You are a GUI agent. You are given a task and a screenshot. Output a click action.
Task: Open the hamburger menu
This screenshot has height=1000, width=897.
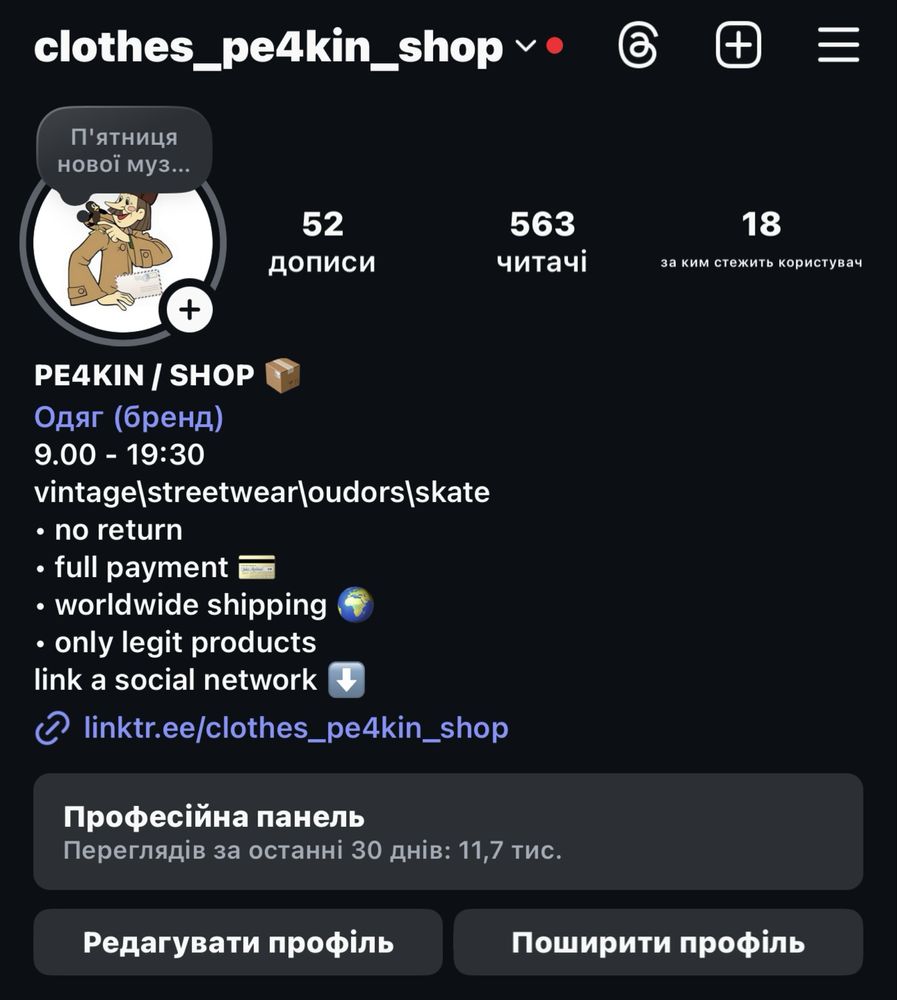(x=838, y=46)
